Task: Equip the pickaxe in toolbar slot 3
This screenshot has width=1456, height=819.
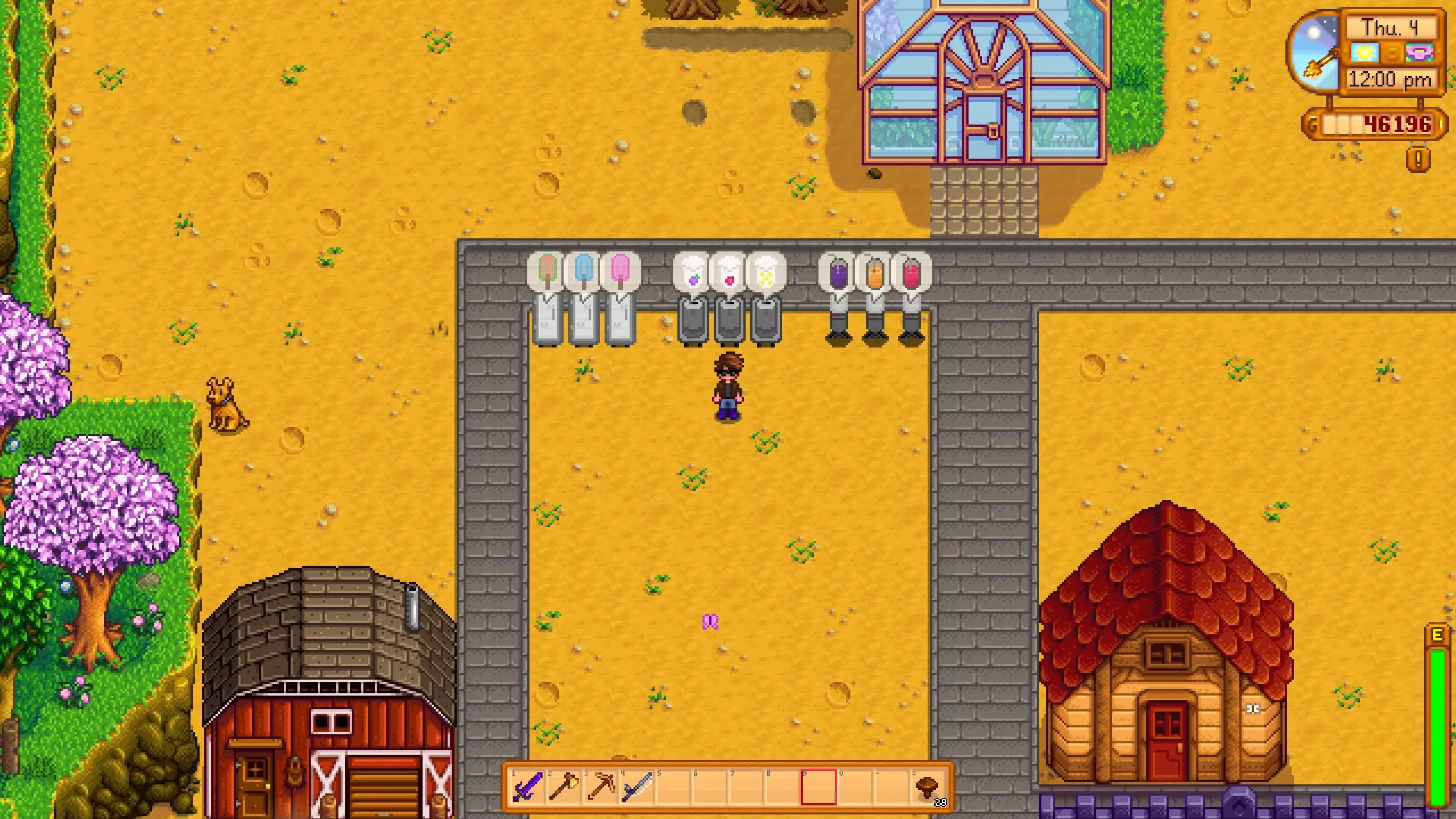Action: click(600, 788)
